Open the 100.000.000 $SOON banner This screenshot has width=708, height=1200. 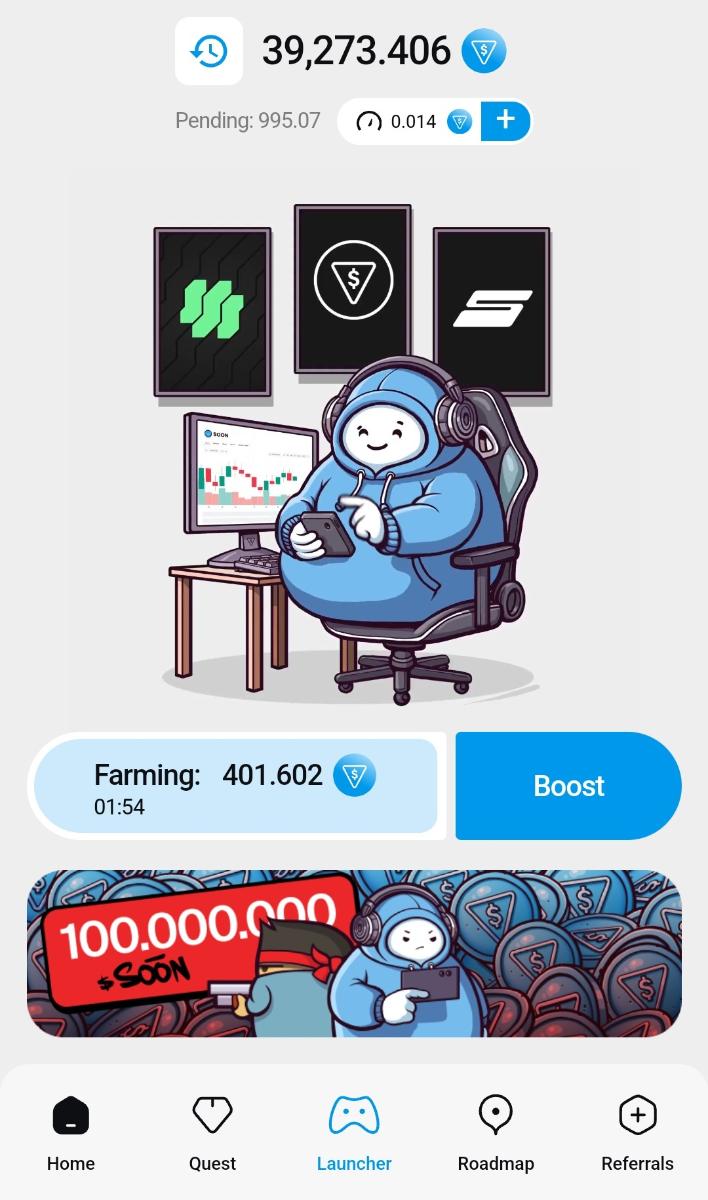354,953
